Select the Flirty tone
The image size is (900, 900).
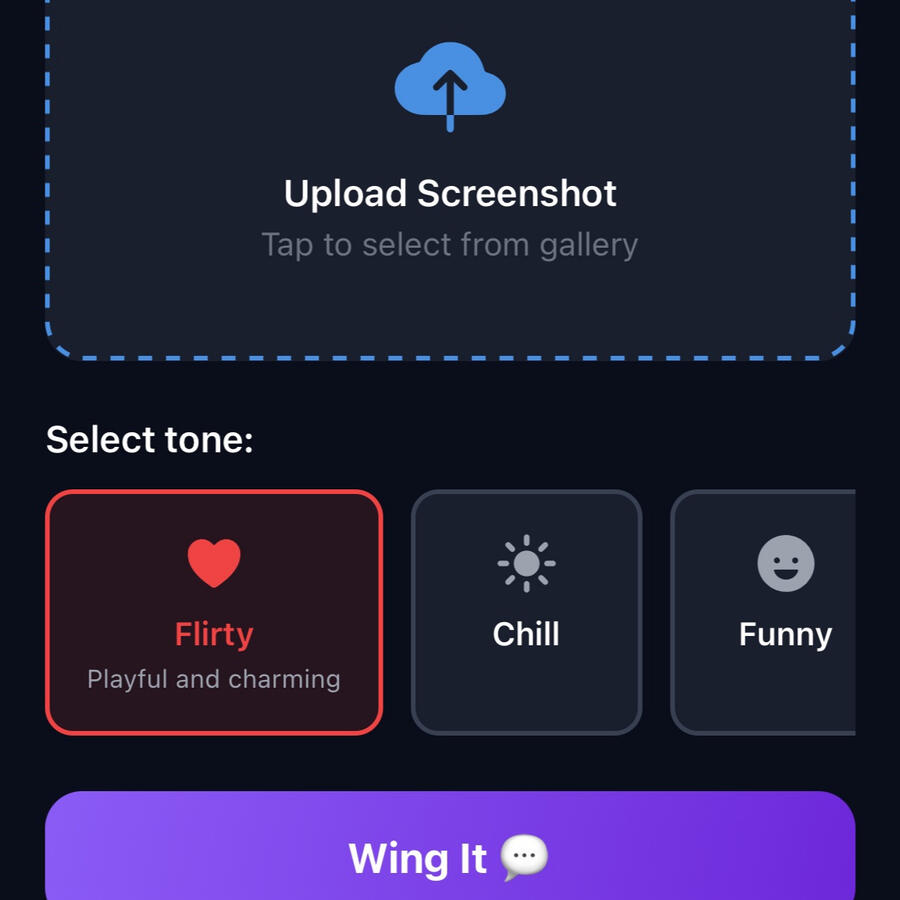pyautogui.click(x=214, y=613)
